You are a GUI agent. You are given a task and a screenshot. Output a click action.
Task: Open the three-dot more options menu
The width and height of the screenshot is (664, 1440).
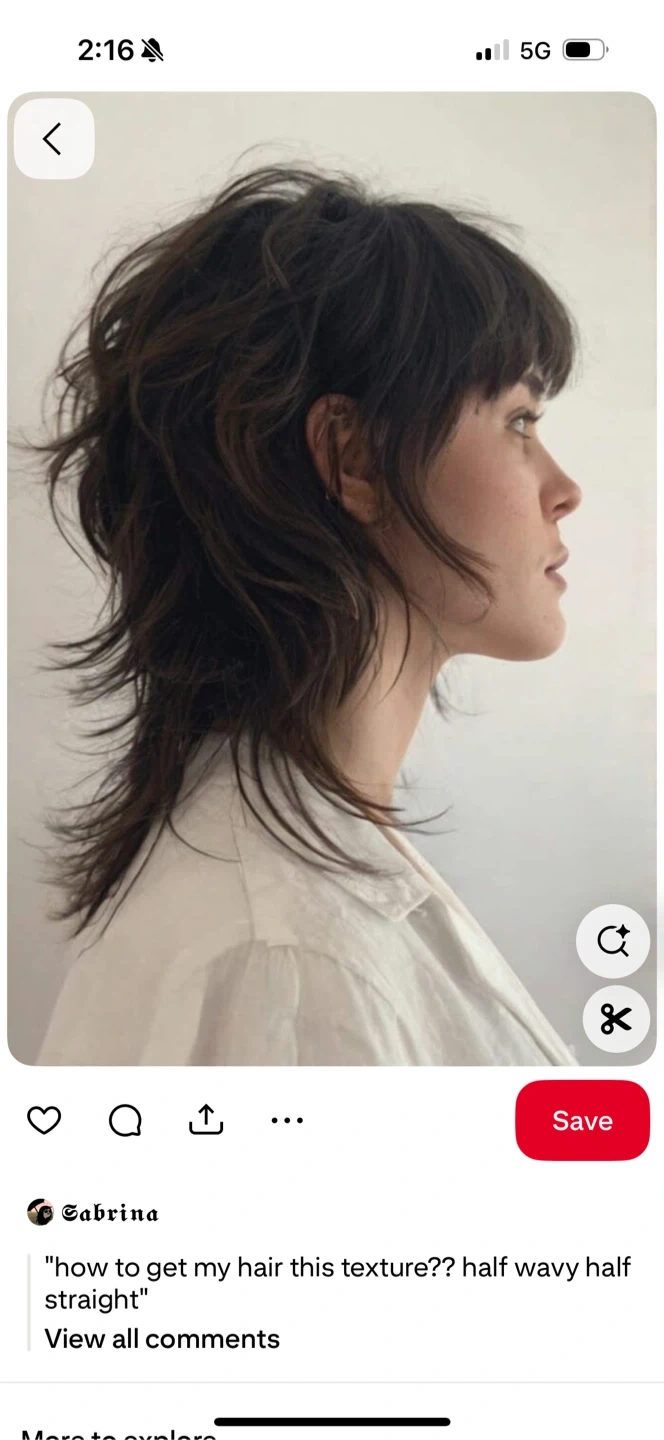tap(287, 1120)
